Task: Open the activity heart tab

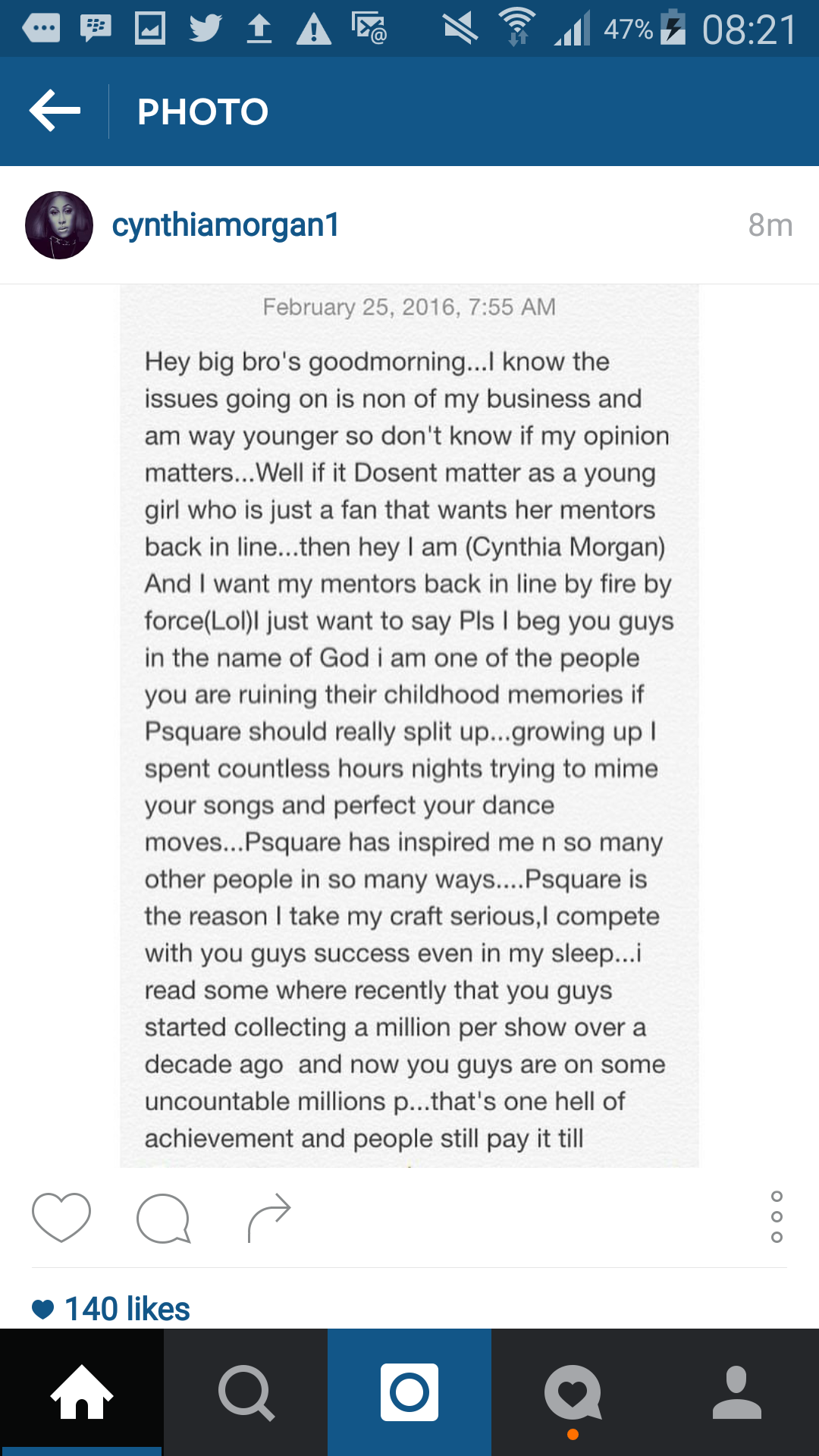Action: [573, 1392]
